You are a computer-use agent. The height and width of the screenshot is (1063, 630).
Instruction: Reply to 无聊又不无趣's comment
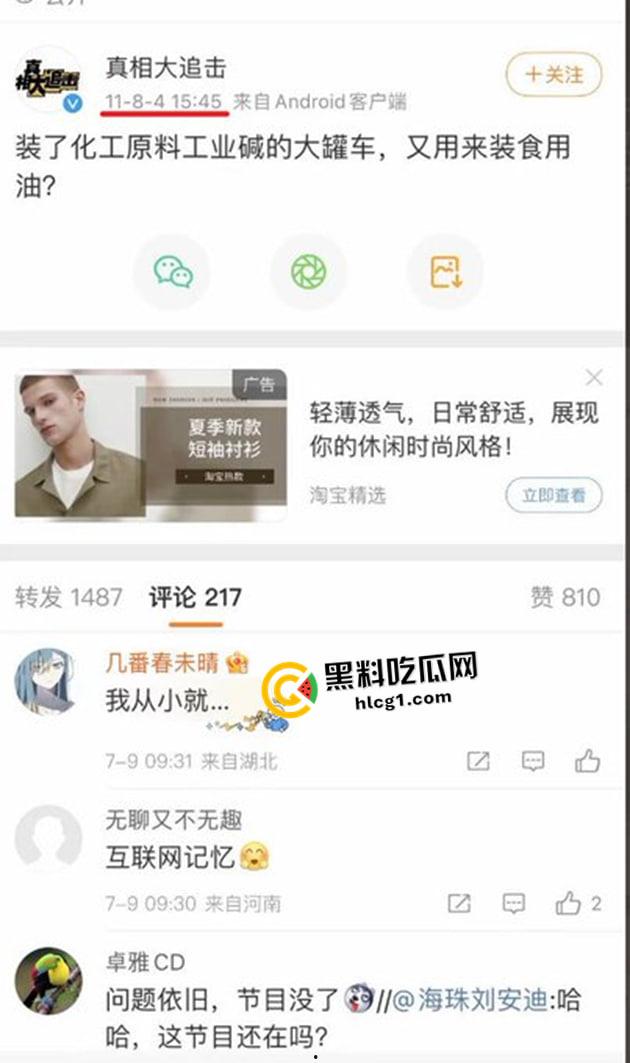pos(513,904)
